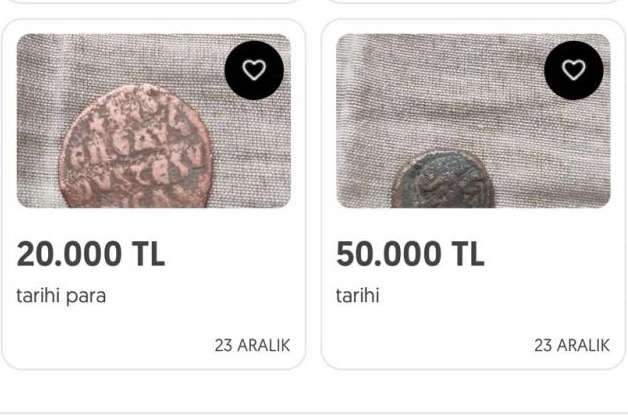Favorite the 20.000 TL tarihi para listing
The image size is (628, 419).
254,70
